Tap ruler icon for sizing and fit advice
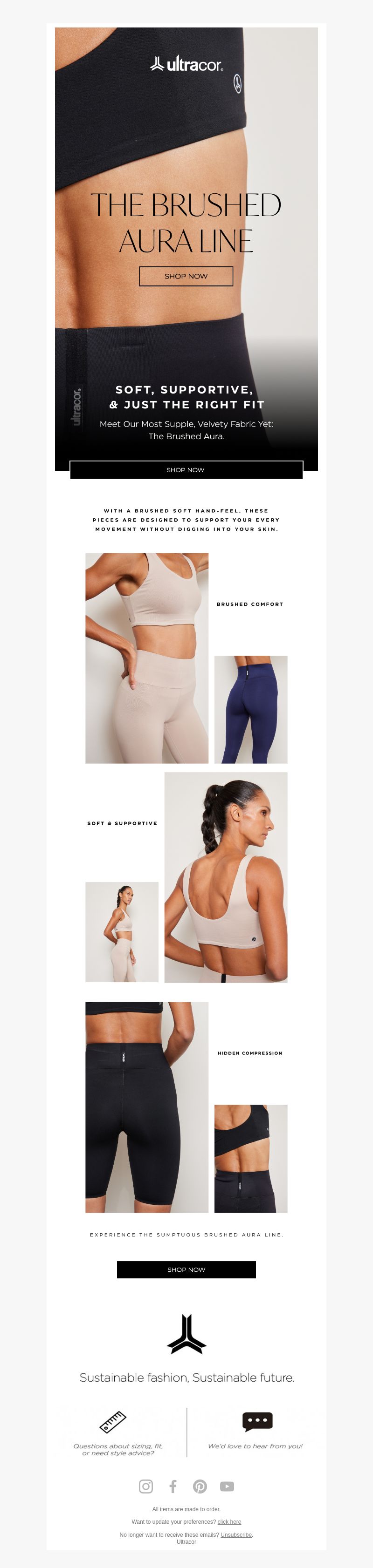The image size is (373, 1568). [113, 1422]
